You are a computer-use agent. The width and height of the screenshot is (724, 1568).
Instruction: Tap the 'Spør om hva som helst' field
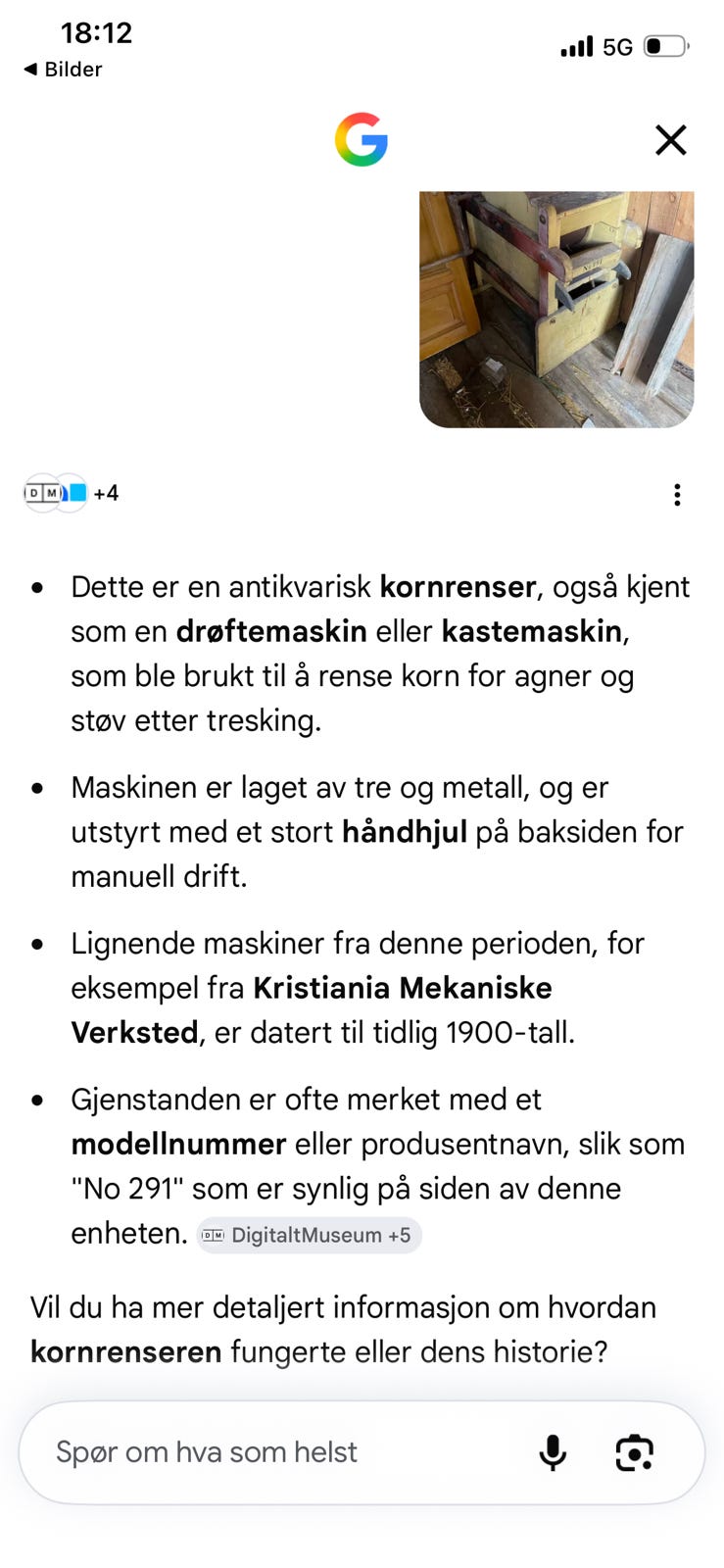pos(286,1451)
